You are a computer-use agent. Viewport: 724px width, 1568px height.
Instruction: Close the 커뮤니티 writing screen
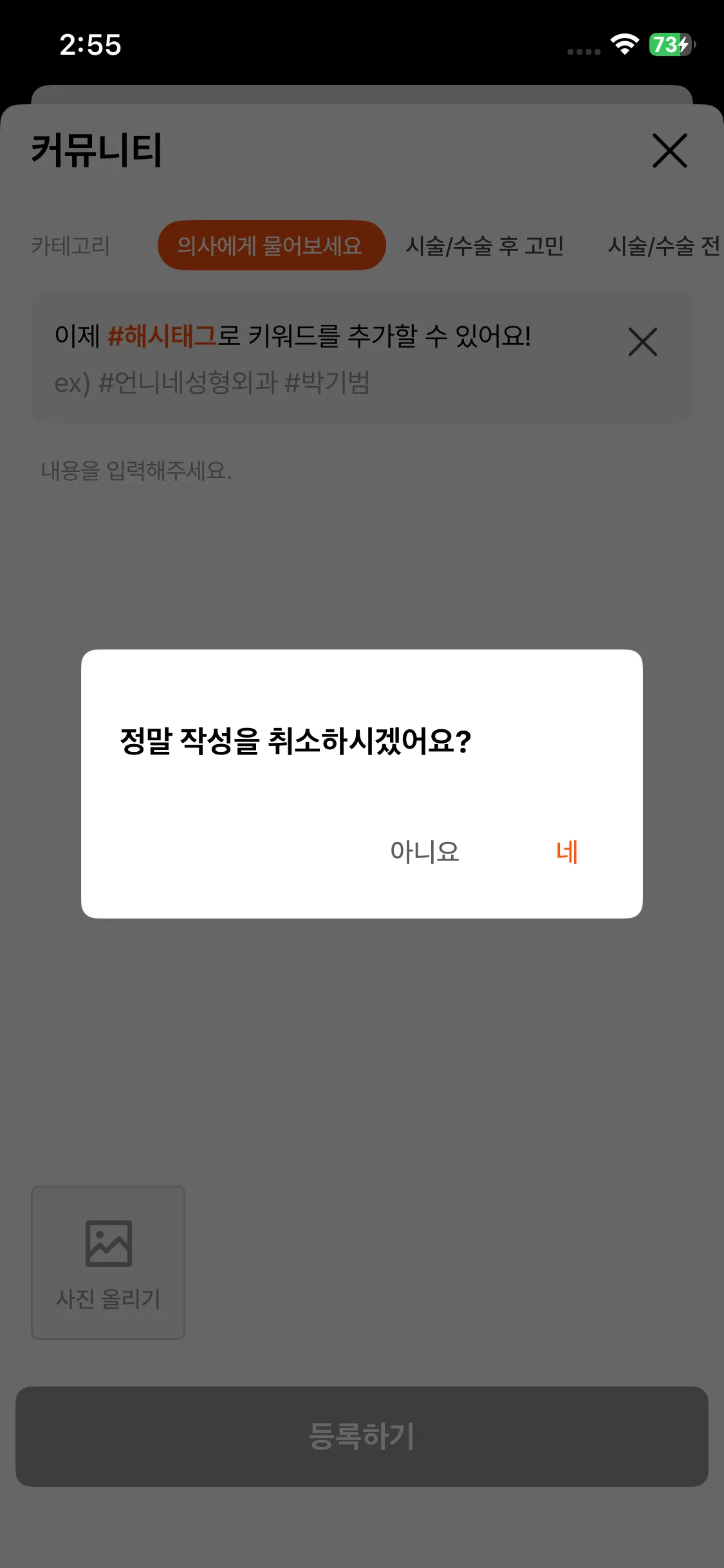coord(670,151)
